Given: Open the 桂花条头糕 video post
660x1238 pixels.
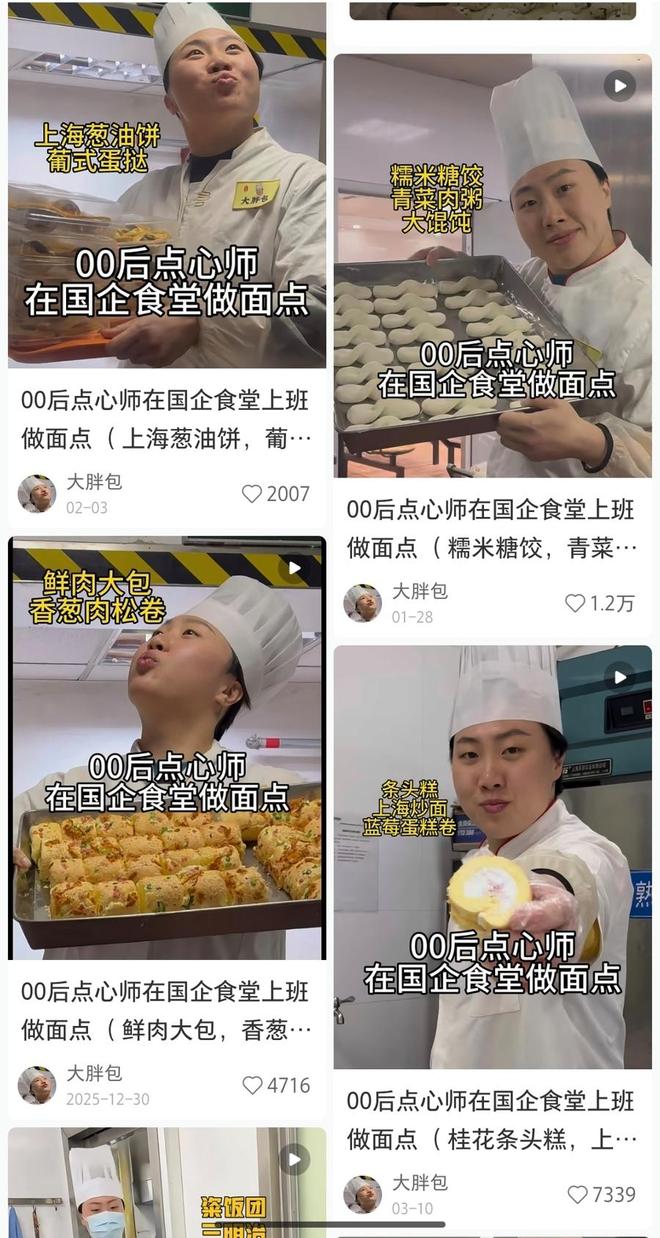Looking at the screenshot, I should coord(492,860).
